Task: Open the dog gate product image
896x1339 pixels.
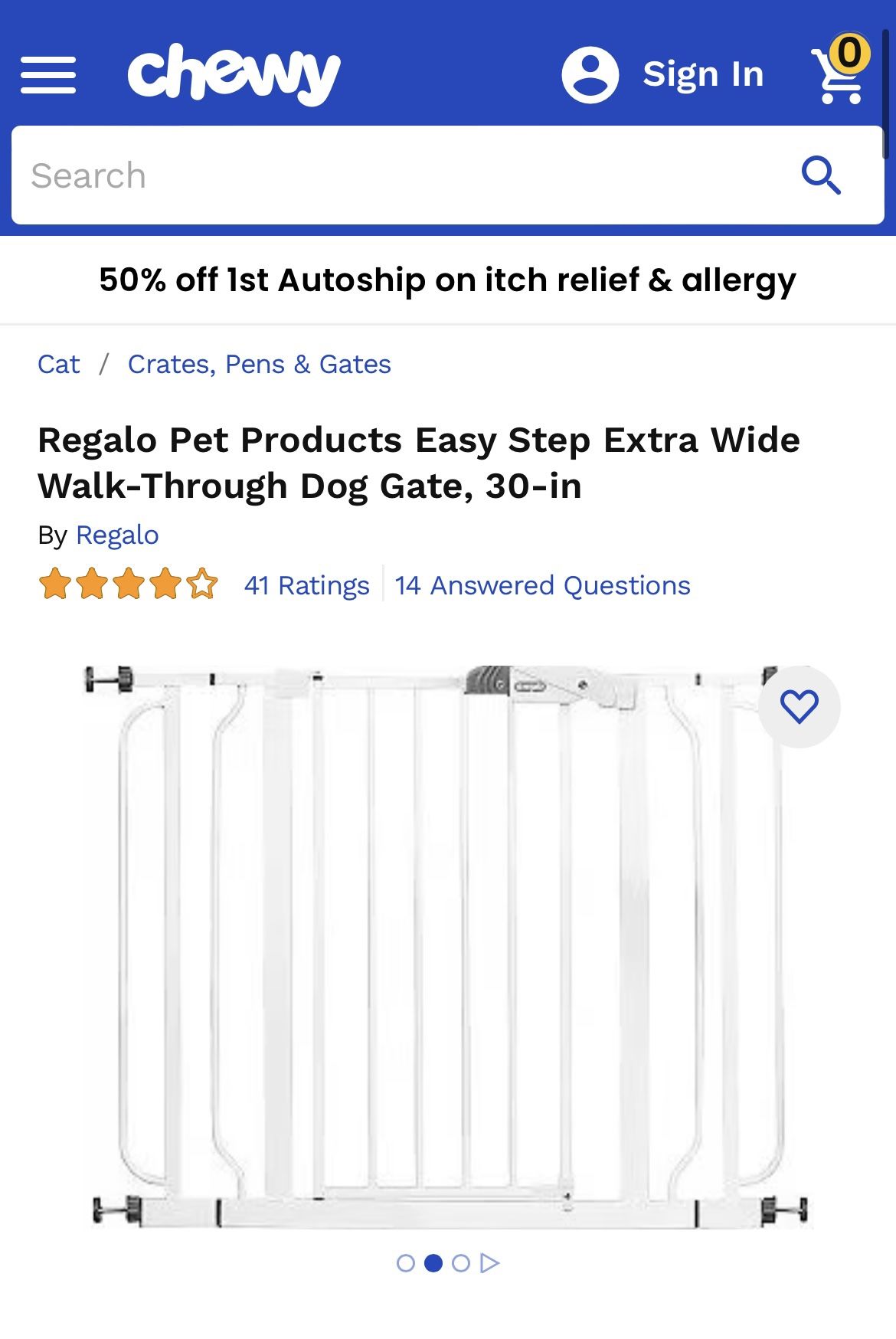Action: pos(448,946)
